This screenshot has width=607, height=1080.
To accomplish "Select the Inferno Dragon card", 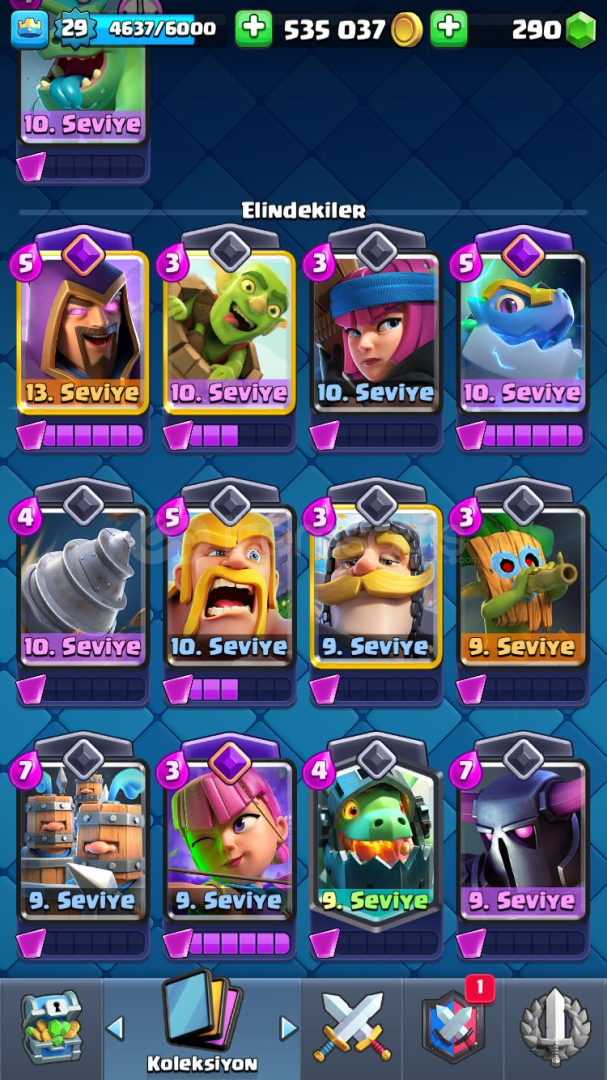I will [x=376, y=840].
